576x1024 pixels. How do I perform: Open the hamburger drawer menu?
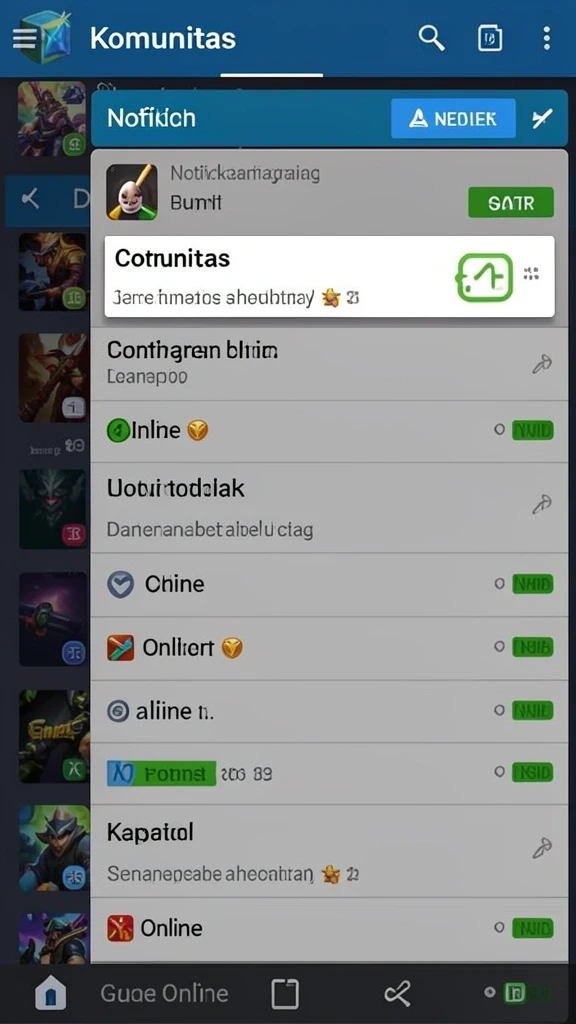24,39
